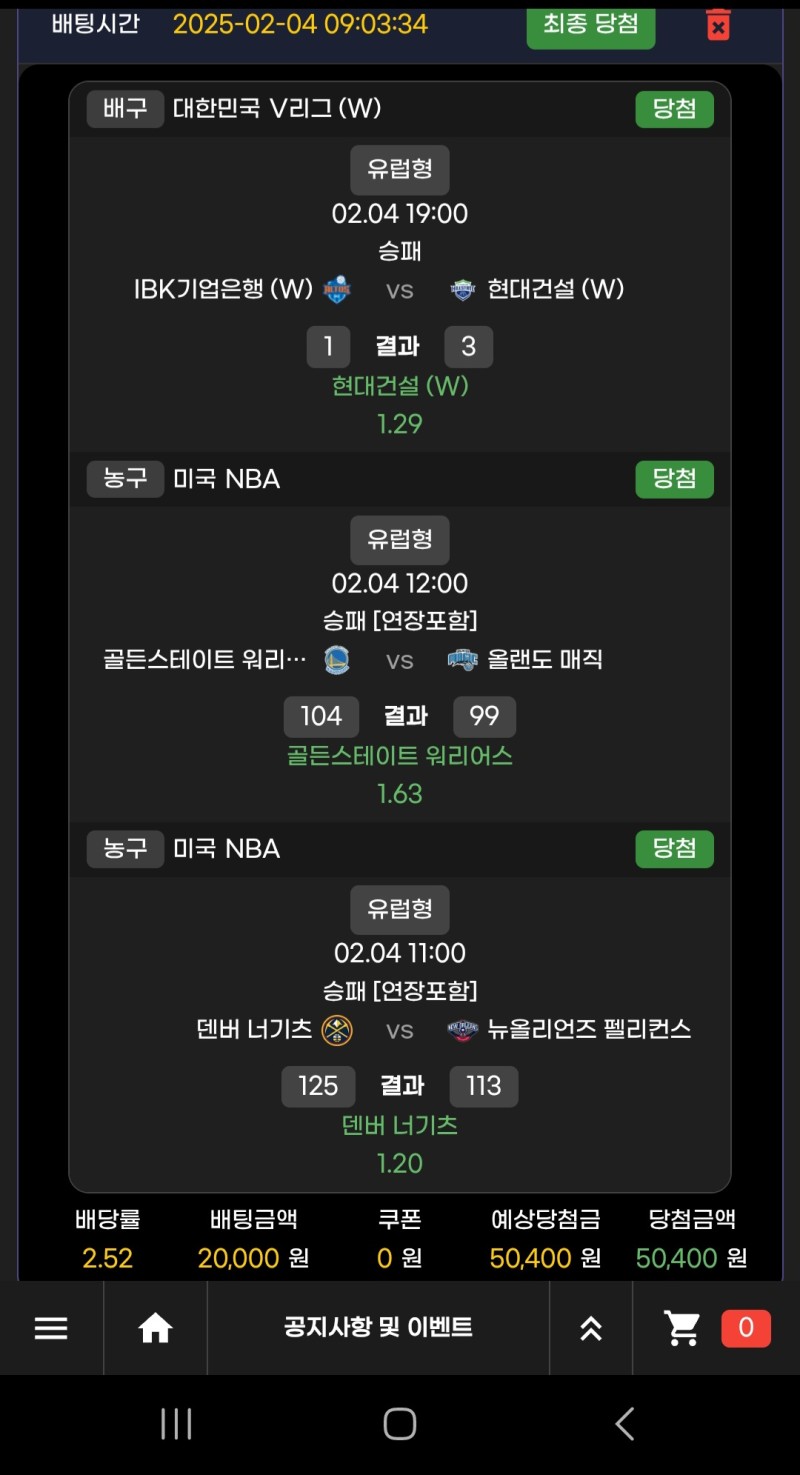Open recent apps from navigation bar
The image size is (800, 1475).
pos(176,1423)
